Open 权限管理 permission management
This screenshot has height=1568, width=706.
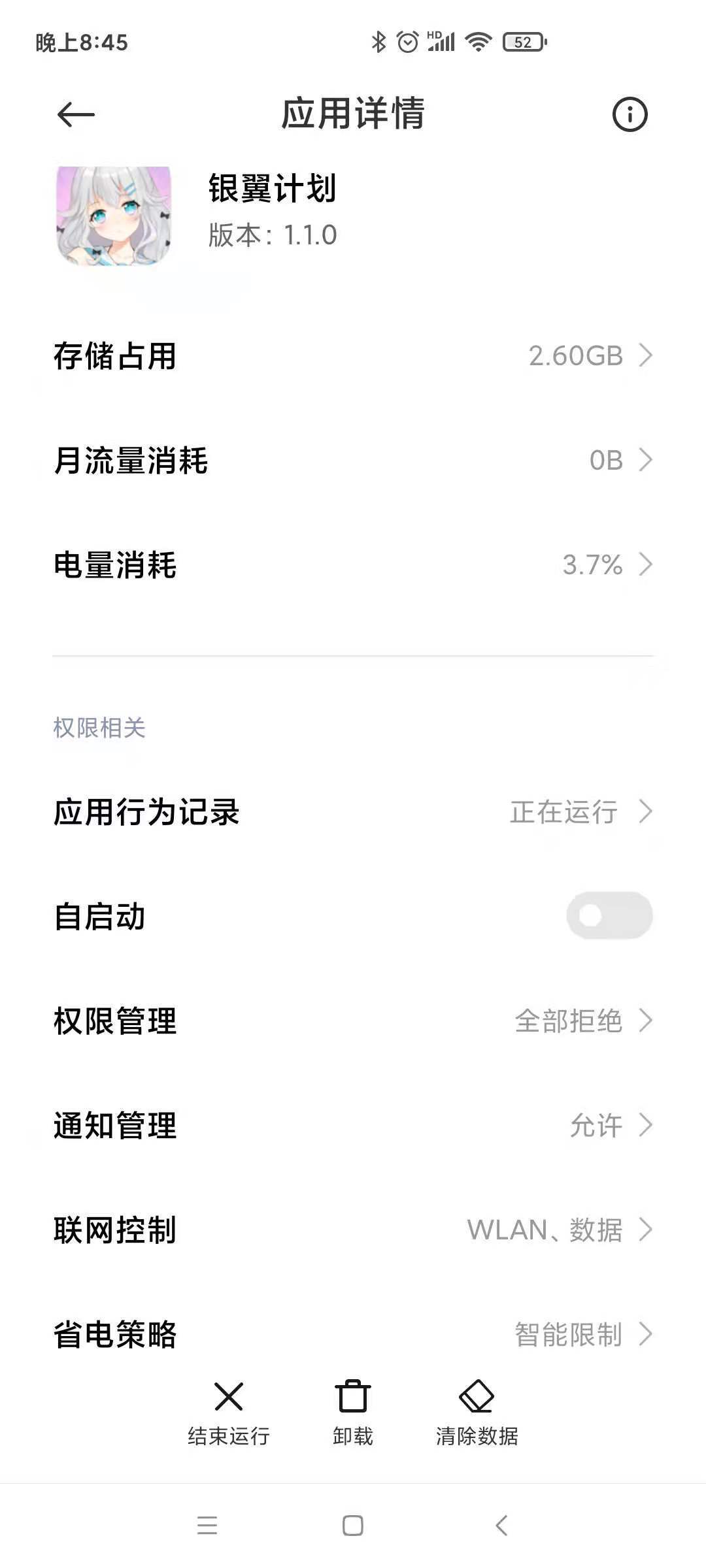tap(353, 1022)
